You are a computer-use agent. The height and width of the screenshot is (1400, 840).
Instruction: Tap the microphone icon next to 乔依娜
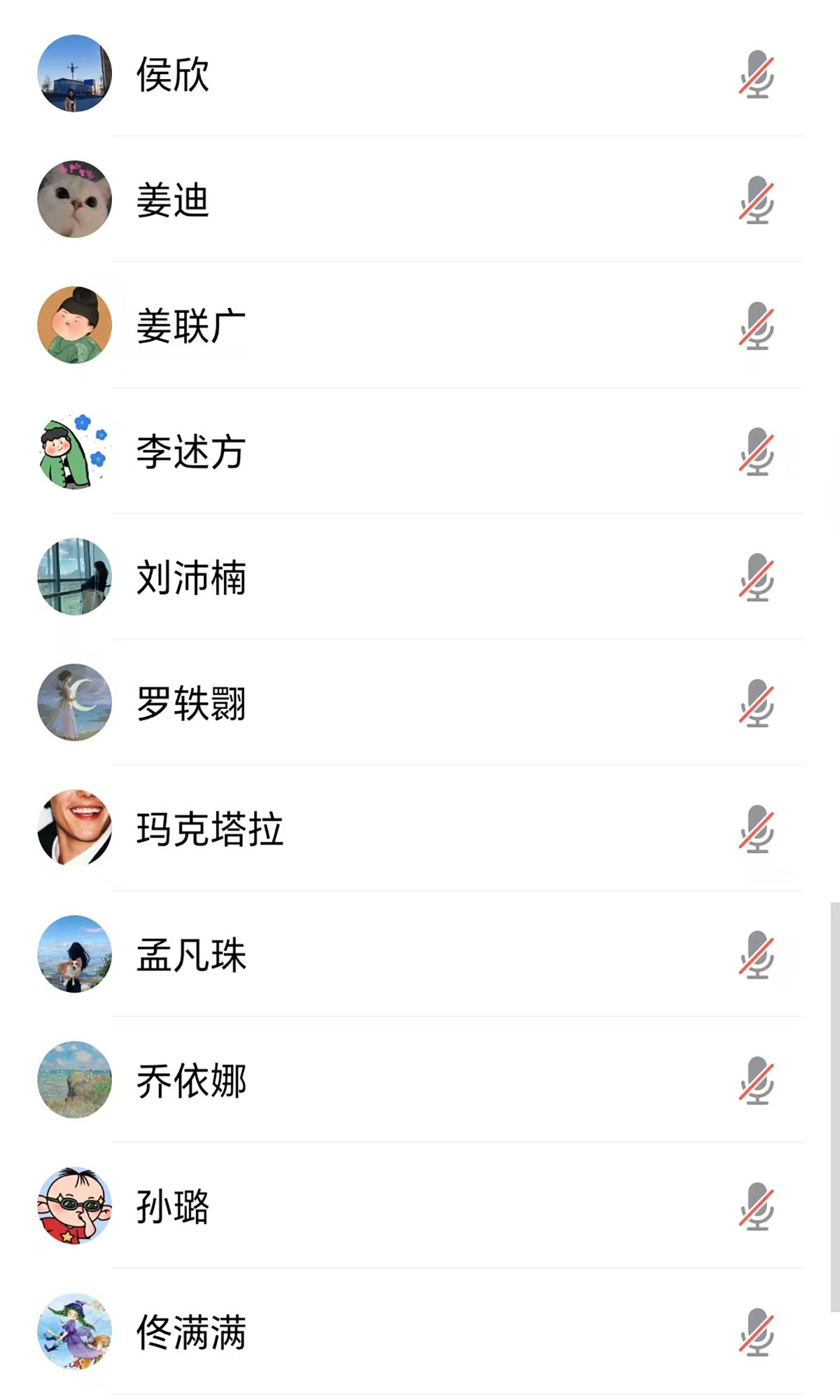point(756,1081)
